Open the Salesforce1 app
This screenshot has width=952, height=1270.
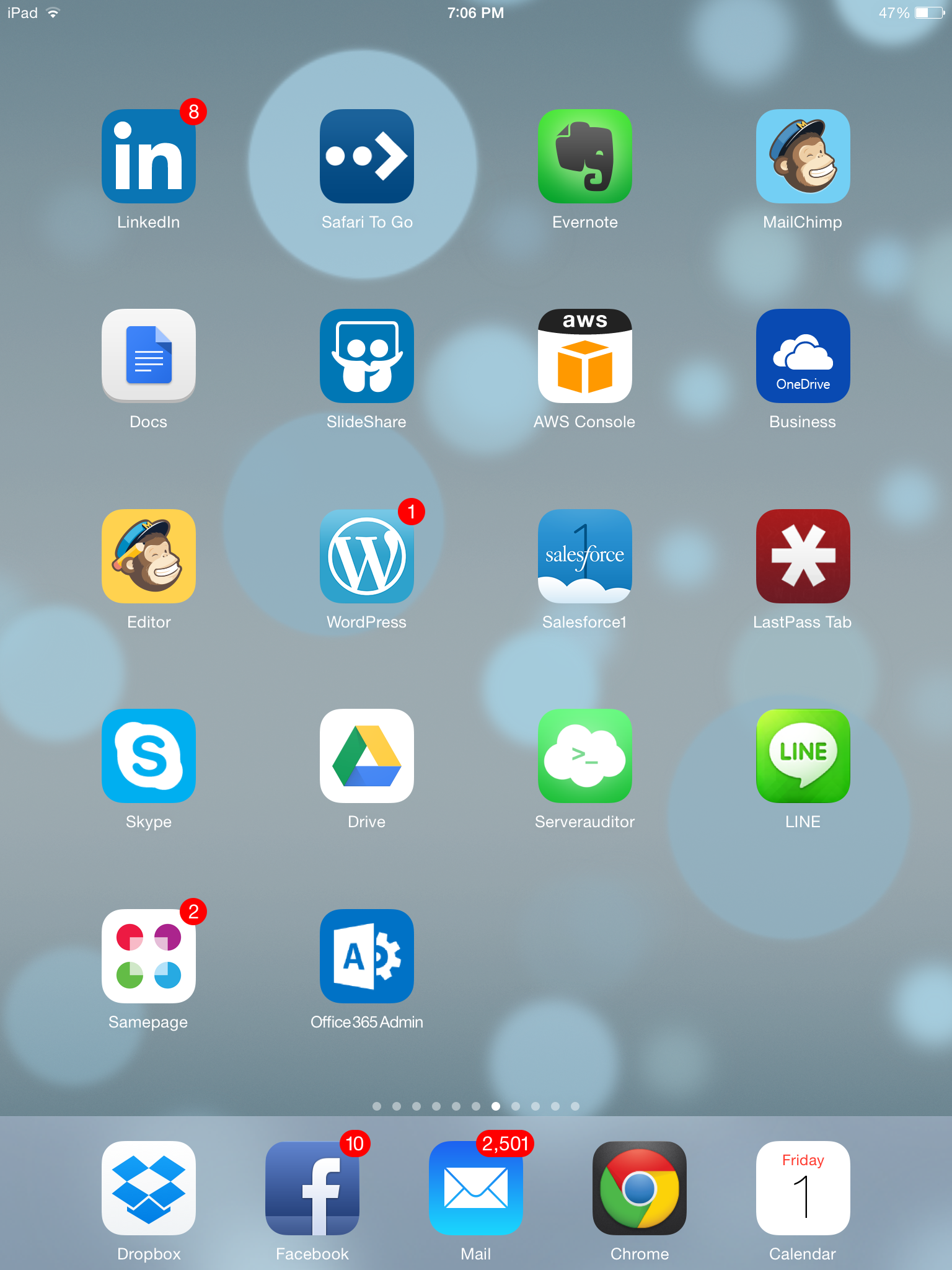tap(585, 556)
